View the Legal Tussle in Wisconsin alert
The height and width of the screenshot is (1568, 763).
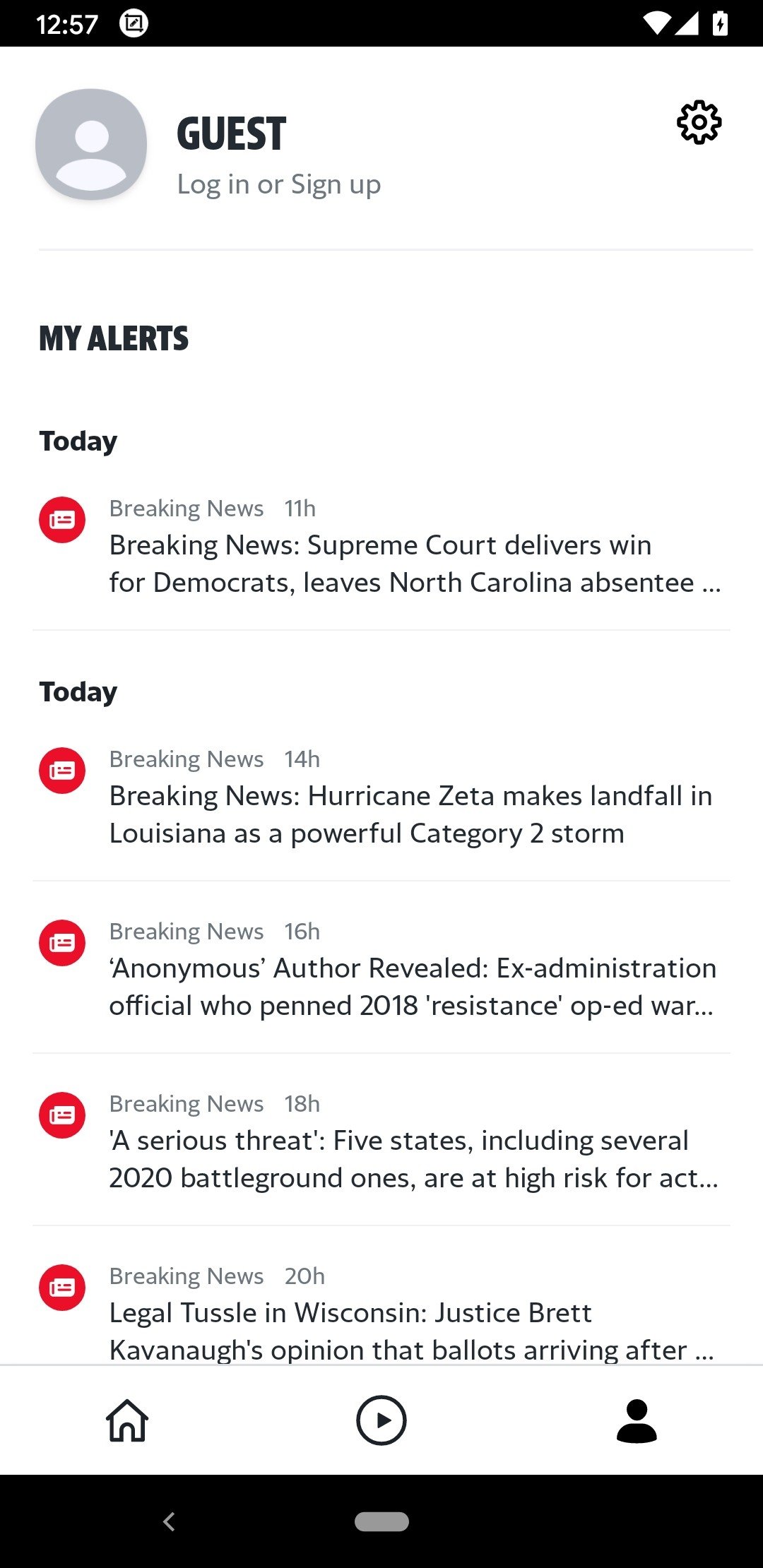pyautogui.click(x=381, y=1312)
